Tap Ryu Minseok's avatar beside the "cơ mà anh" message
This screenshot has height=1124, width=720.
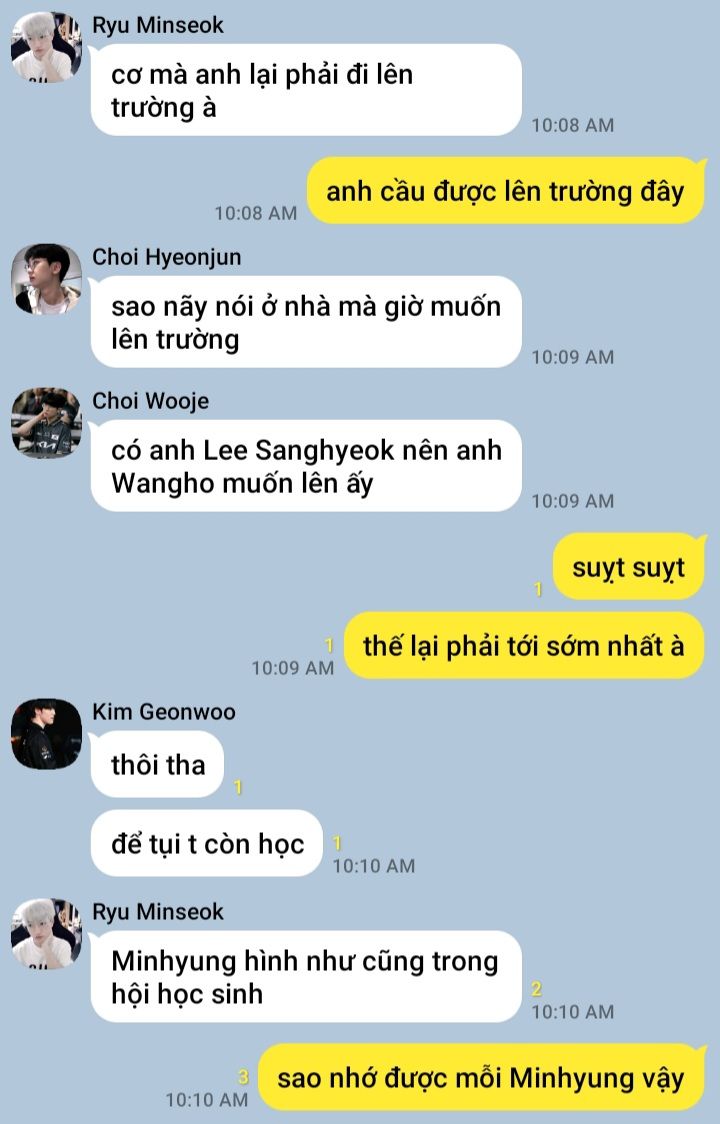[x=47, y=47]
